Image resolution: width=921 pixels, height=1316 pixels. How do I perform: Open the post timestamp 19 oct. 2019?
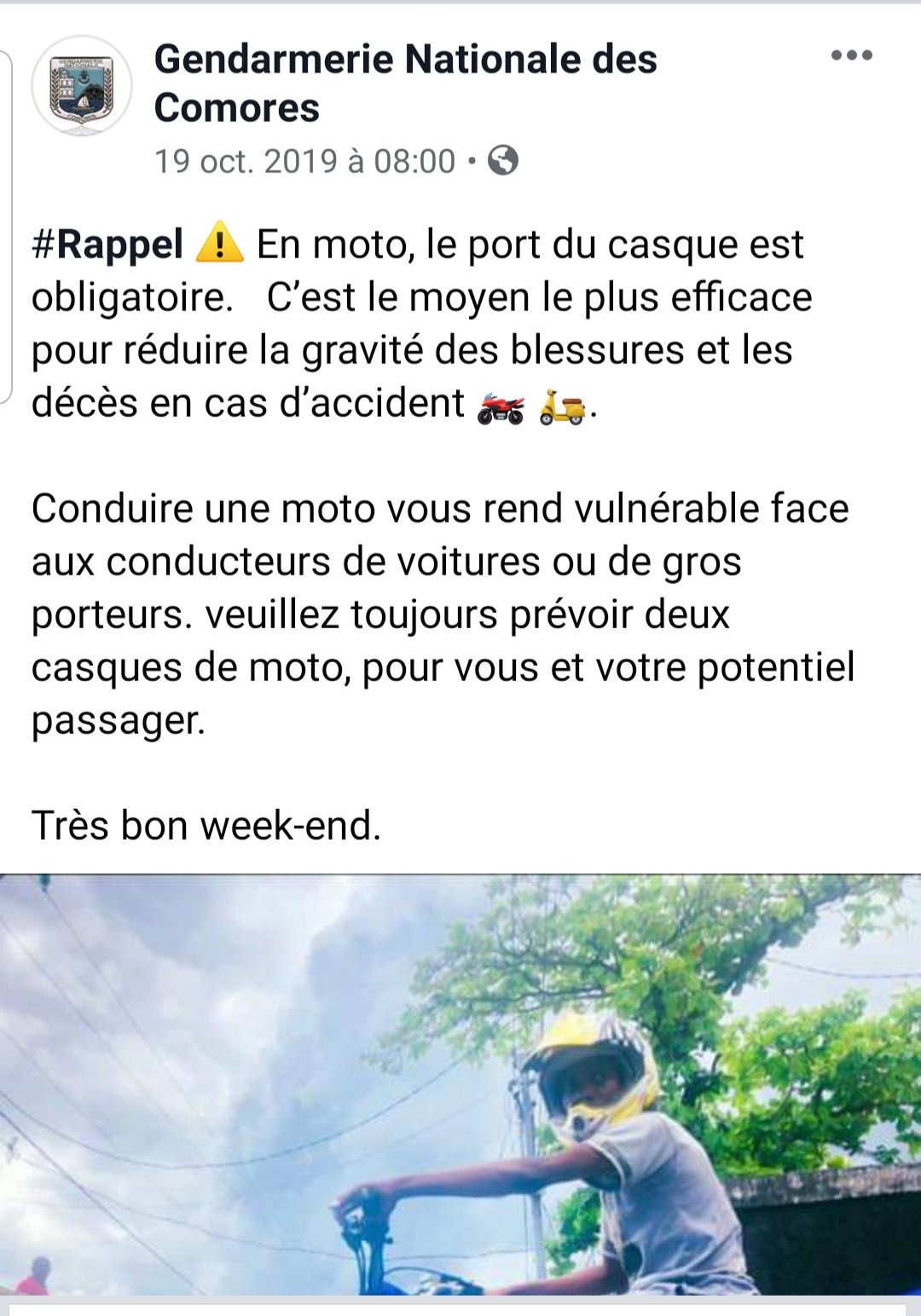tap(304, 161)
